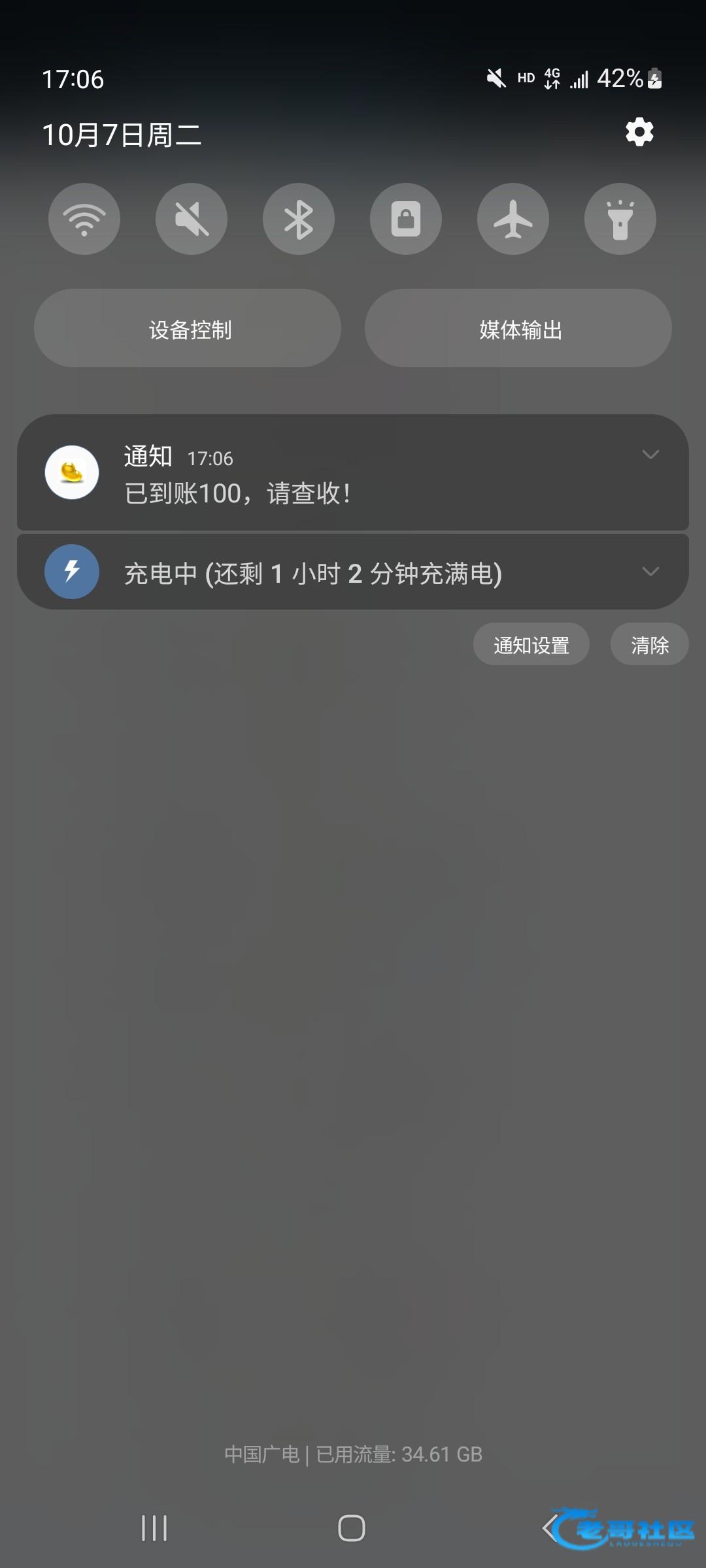Enable airplane mode
The image size is (706, 1568).
(513, 219)
